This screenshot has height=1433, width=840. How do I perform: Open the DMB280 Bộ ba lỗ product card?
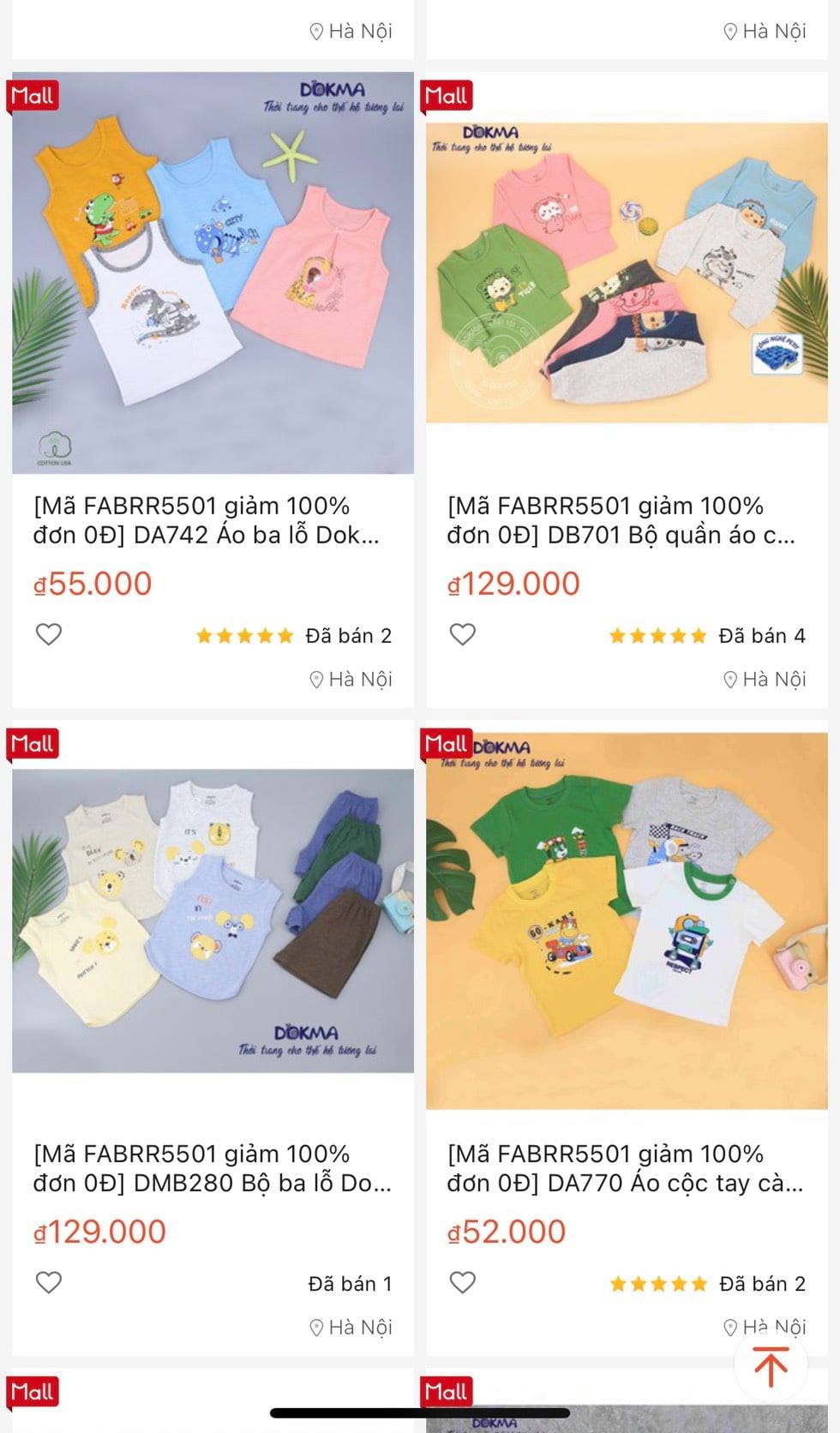click(x=213, y=921)
